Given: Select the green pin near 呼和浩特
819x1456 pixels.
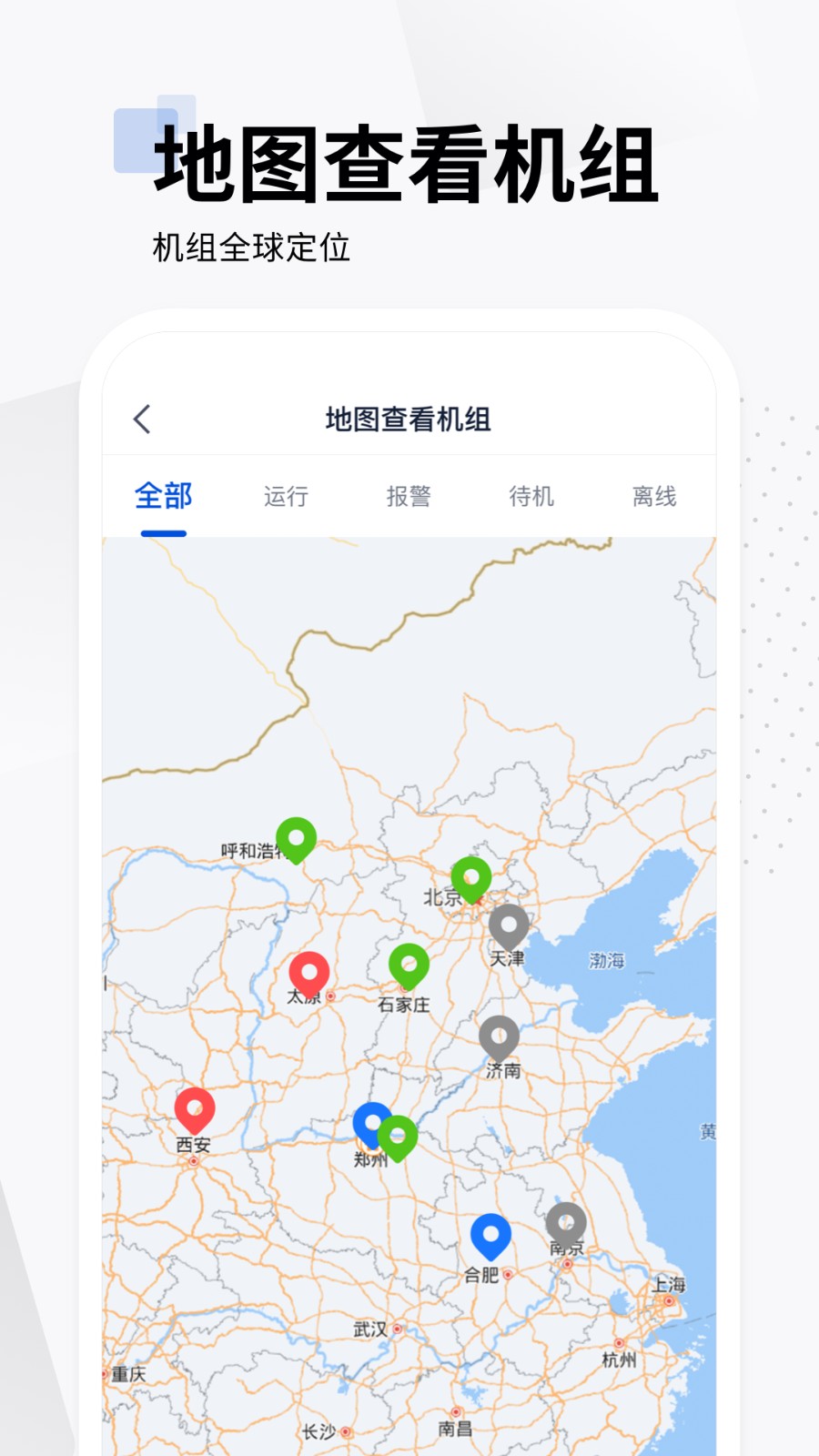Looking at the screenshot, I should click(298, 837).
